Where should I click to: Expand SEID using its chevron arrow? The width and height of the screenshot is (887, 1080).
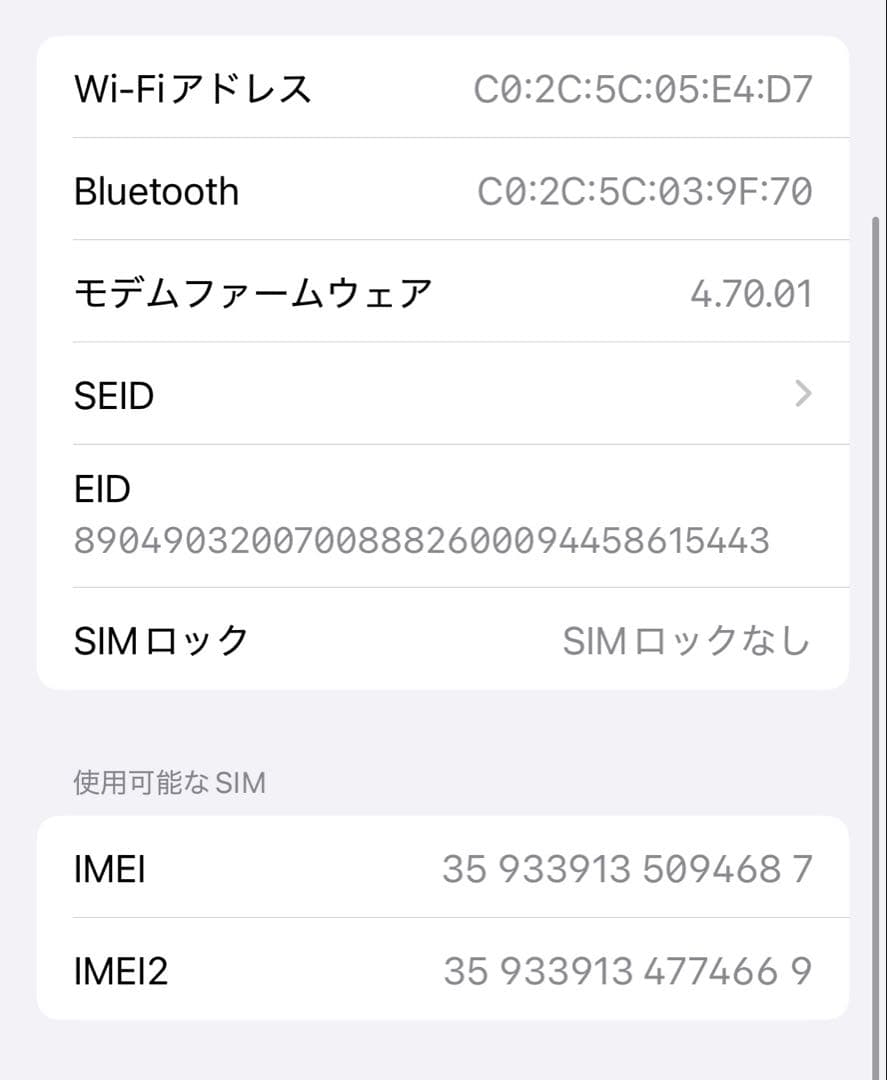pyautogui.click(x=801, y=394)
